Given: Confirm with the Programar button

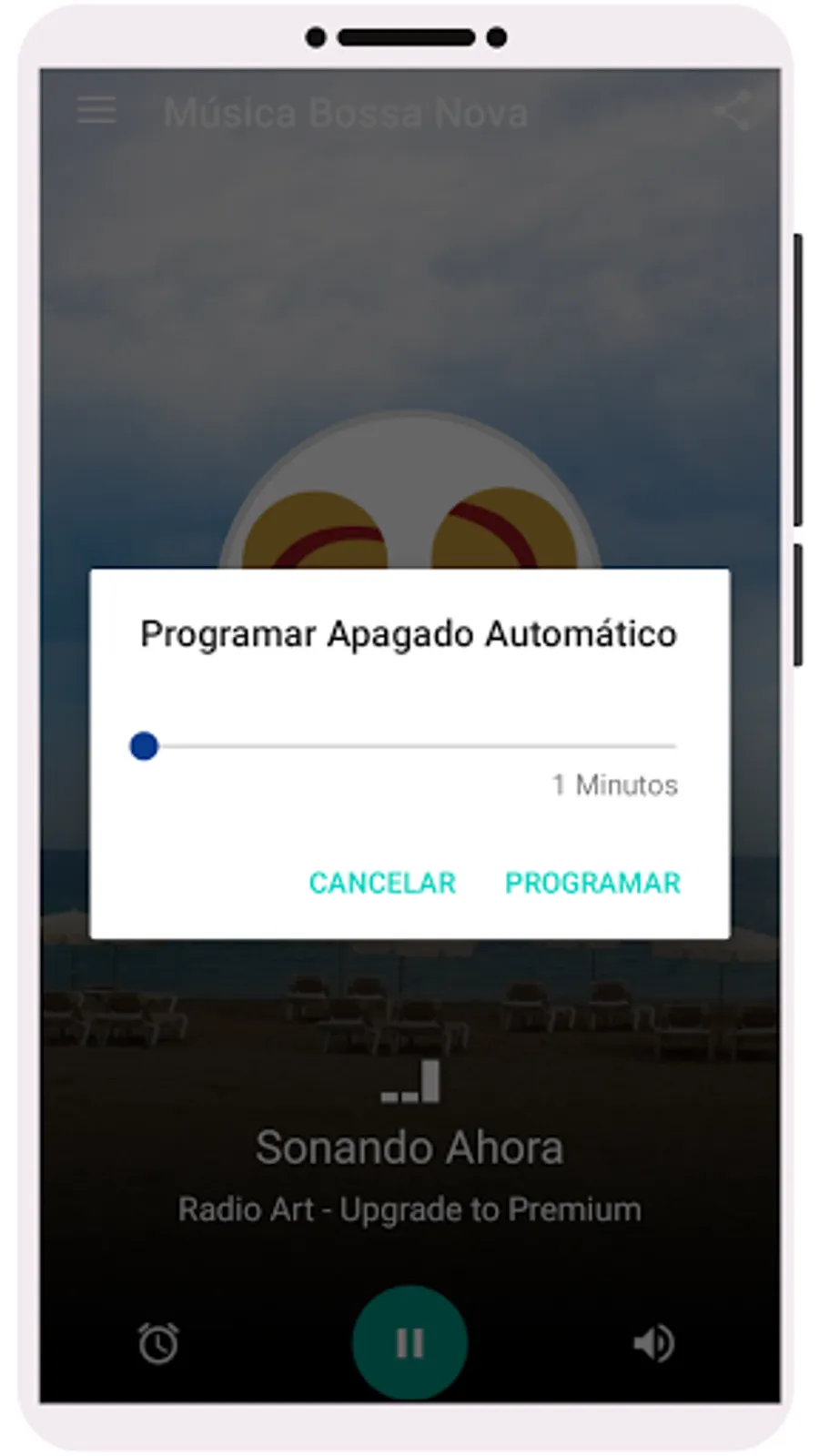Looking at the screenshot, I should coord(592,883).
